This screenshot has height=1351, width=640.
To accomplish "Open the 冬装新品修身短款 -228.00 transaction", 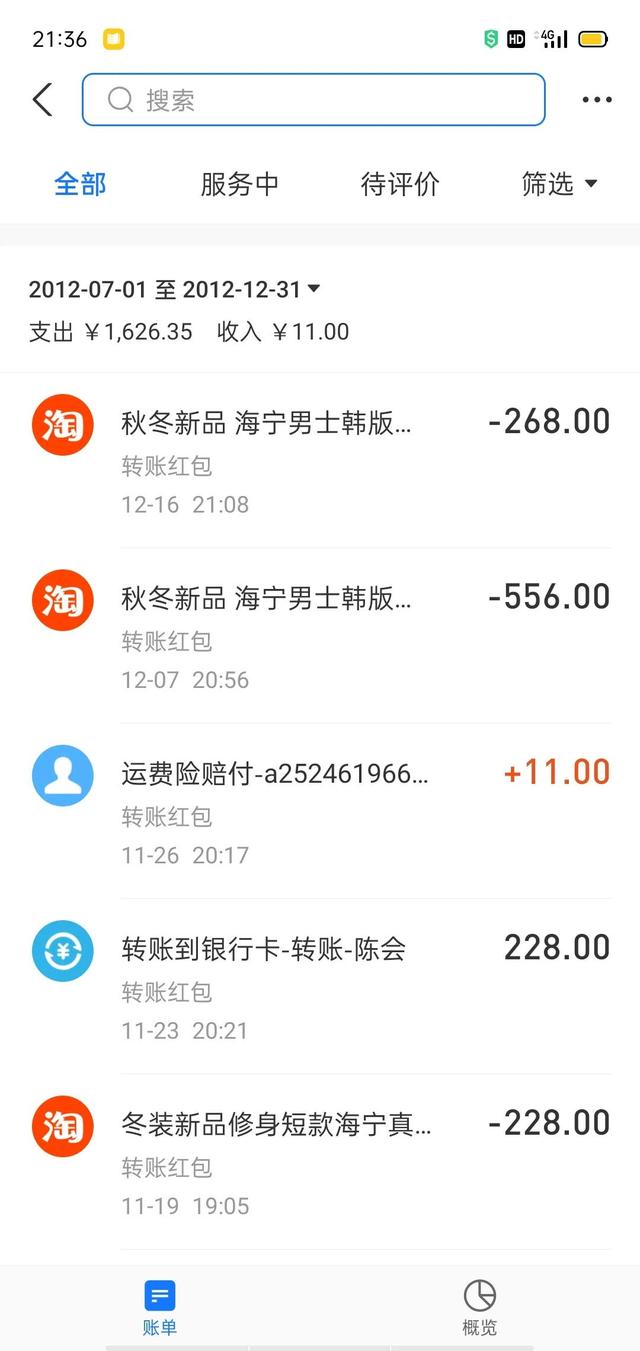I will 320,1162.
